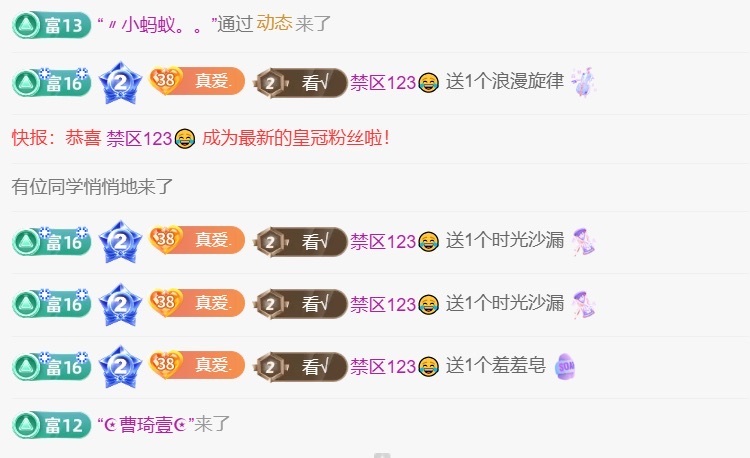The height and width of the screenshot is (458, 750).
Task: Tap 禁区123 in the 快报 crown fan announcement
Action: pyautogui.click(x=140, y=139)
